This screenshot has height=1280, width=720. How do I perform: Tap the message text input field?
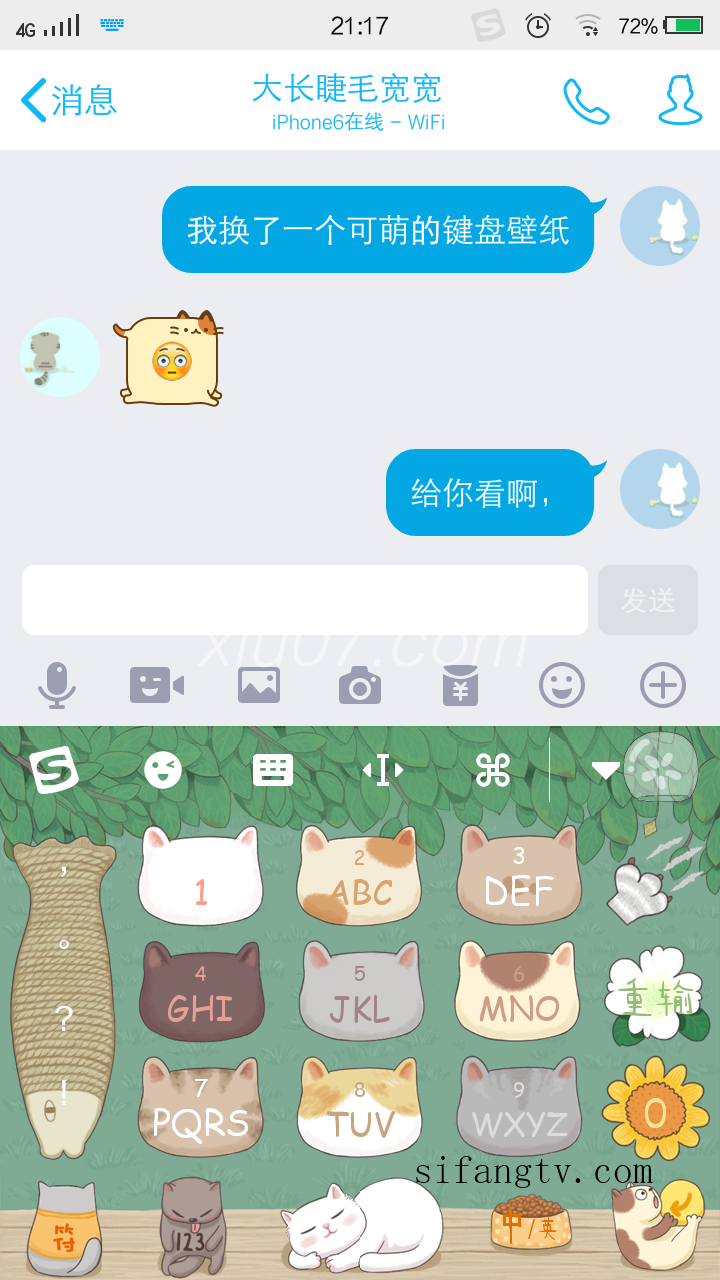[x=305, y=600]
